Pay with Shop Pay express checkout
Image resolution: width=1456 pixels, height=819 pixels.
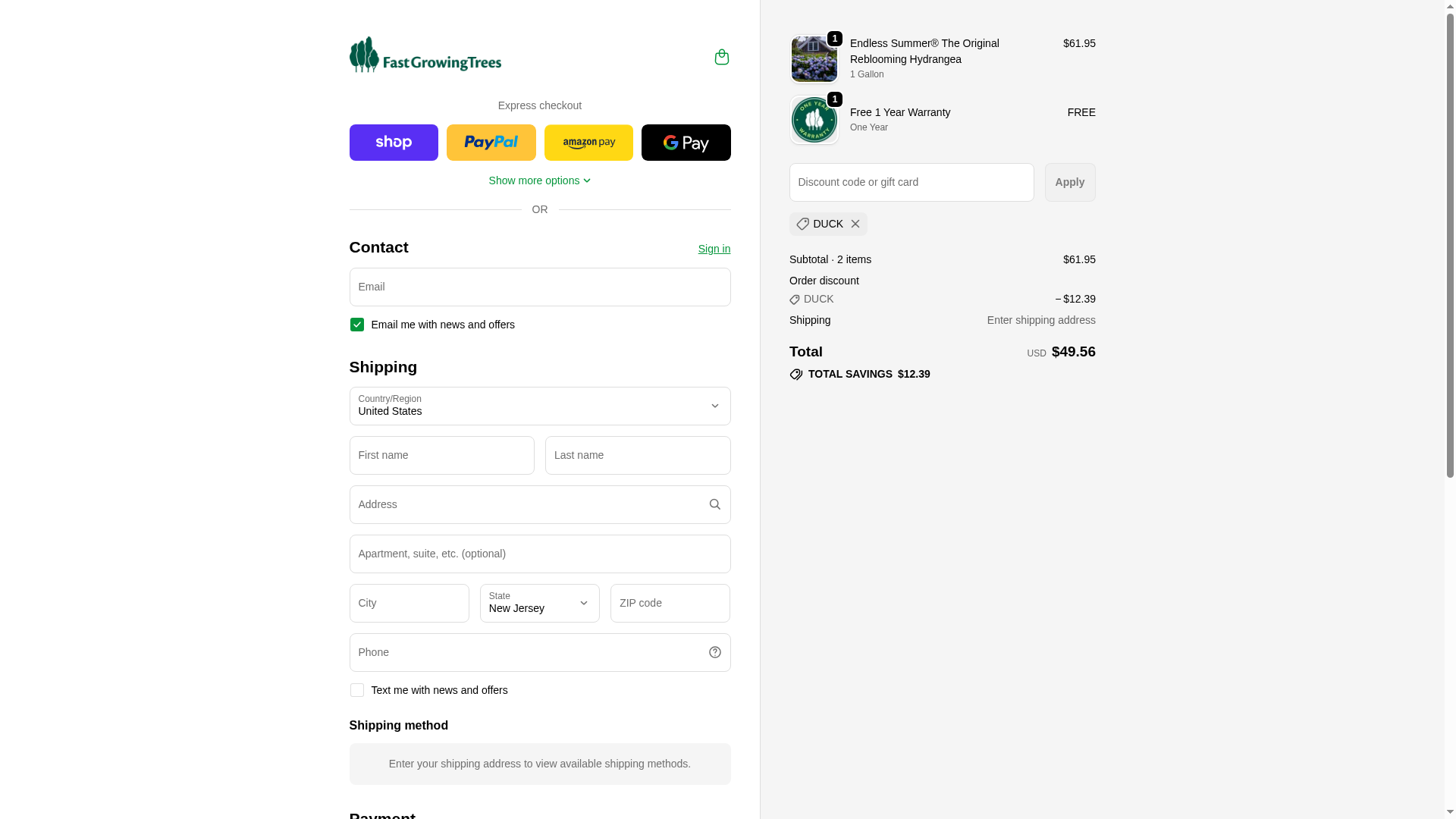point(394,143)
